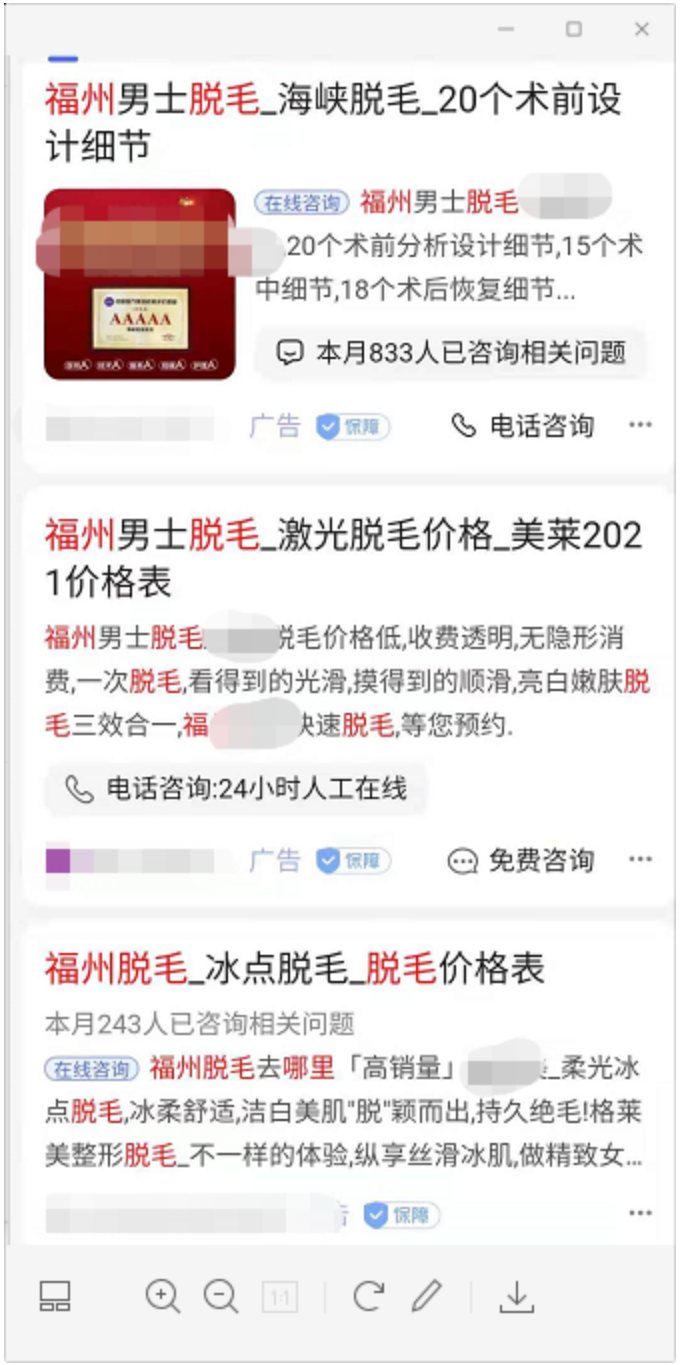Maximize the image viewer window

[x=574, y=30]
